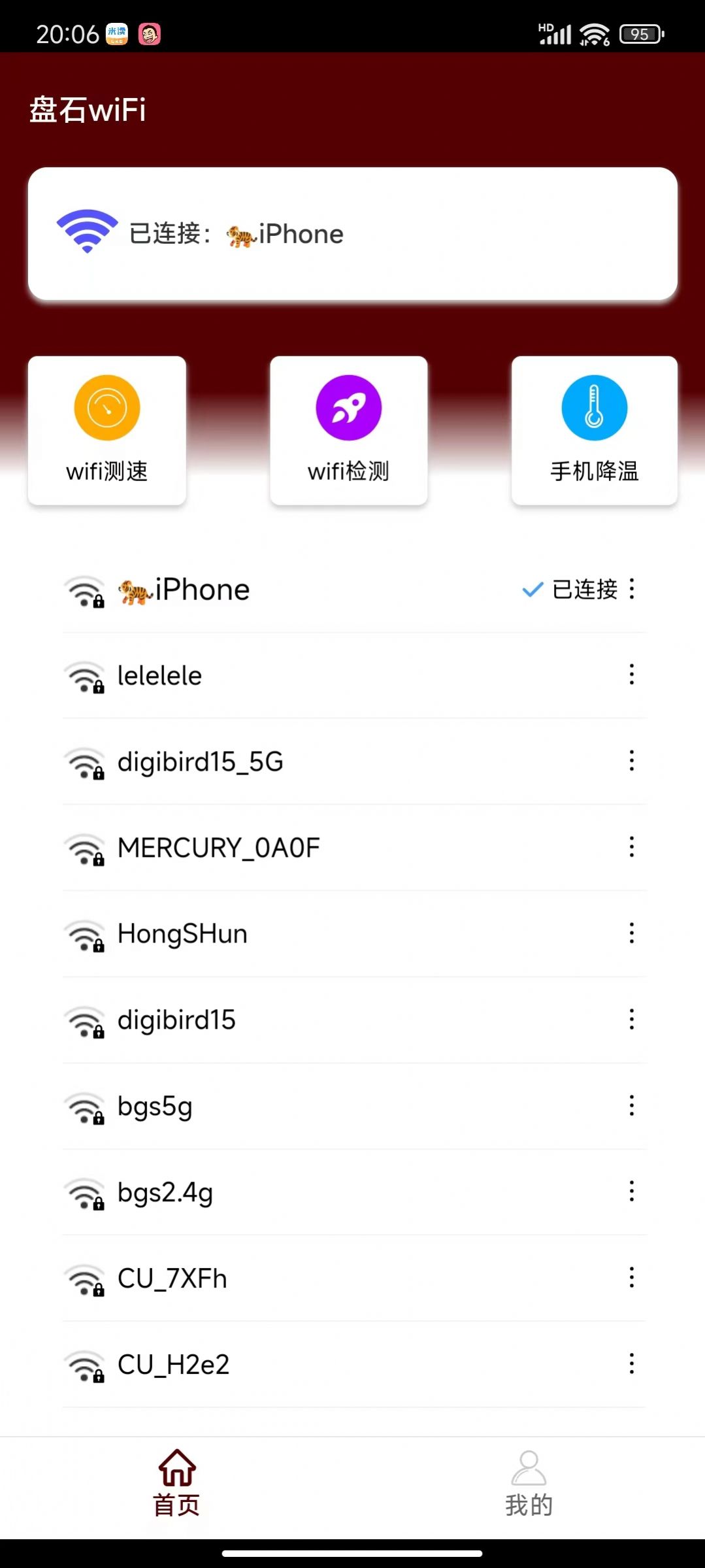The width and height of the screenshot is (705, 1568).
Task: Tap the 手机降温 thermometer icon
Action: click(x=593, y=407)
